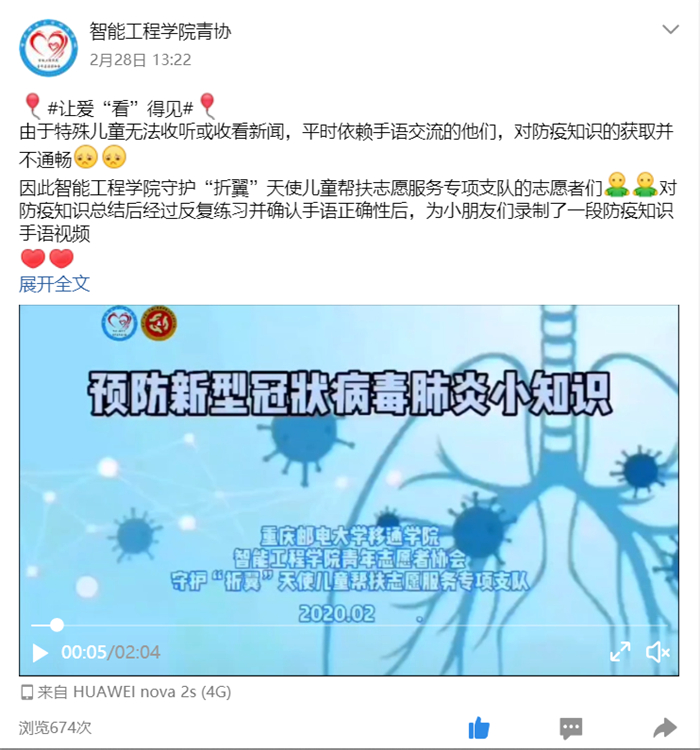Enter fullscreen video mode

(620, 652)
